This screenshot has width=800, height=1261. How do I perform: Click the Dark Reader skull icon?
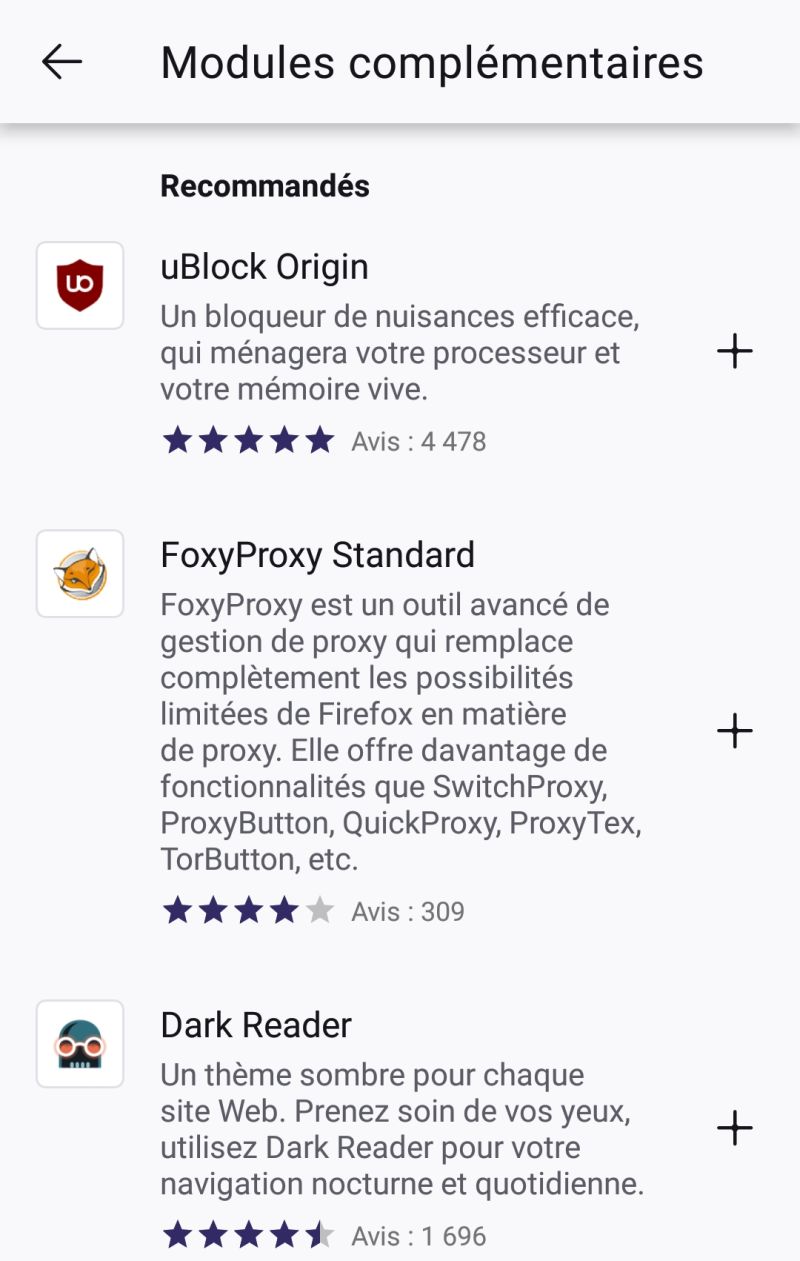point(80,1043)
